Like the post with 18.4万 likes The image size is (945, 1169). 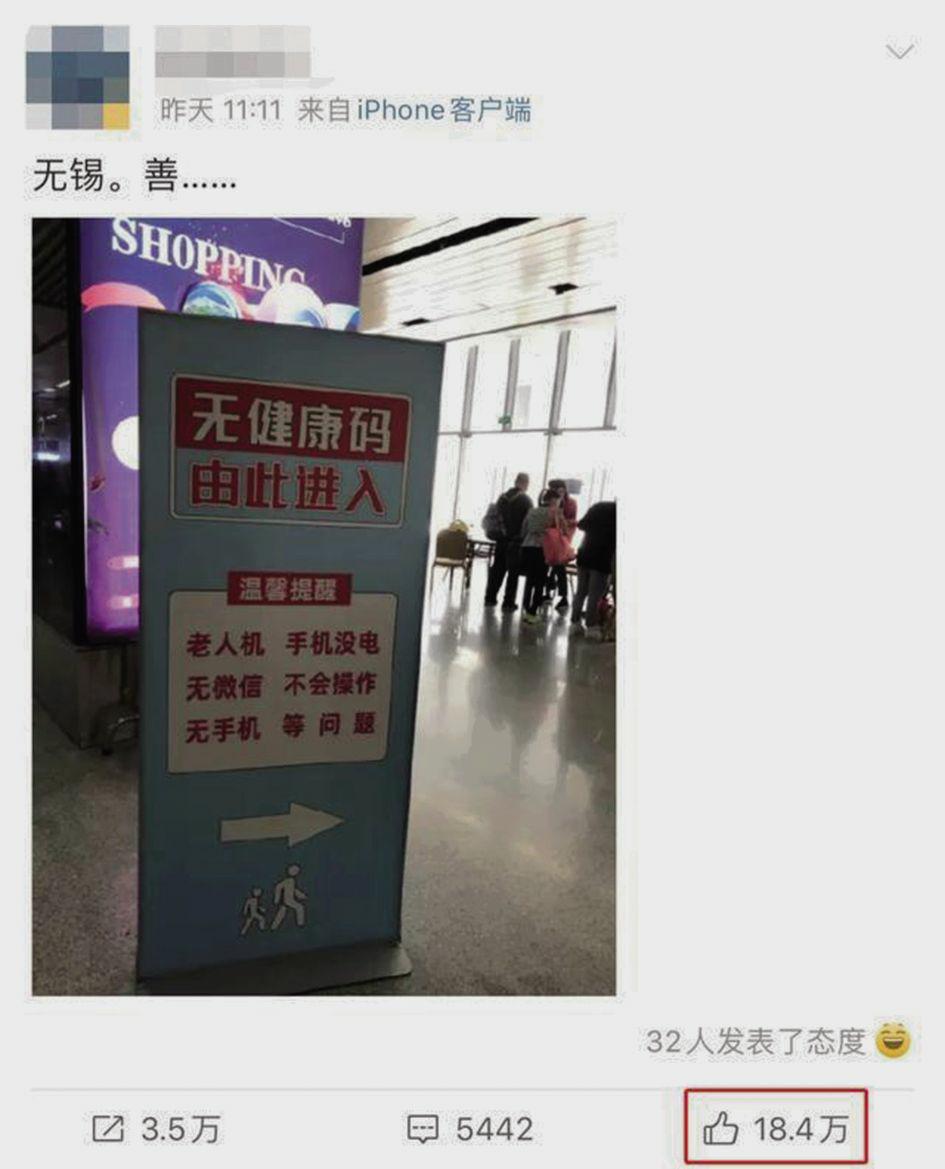click(776, 1130)
